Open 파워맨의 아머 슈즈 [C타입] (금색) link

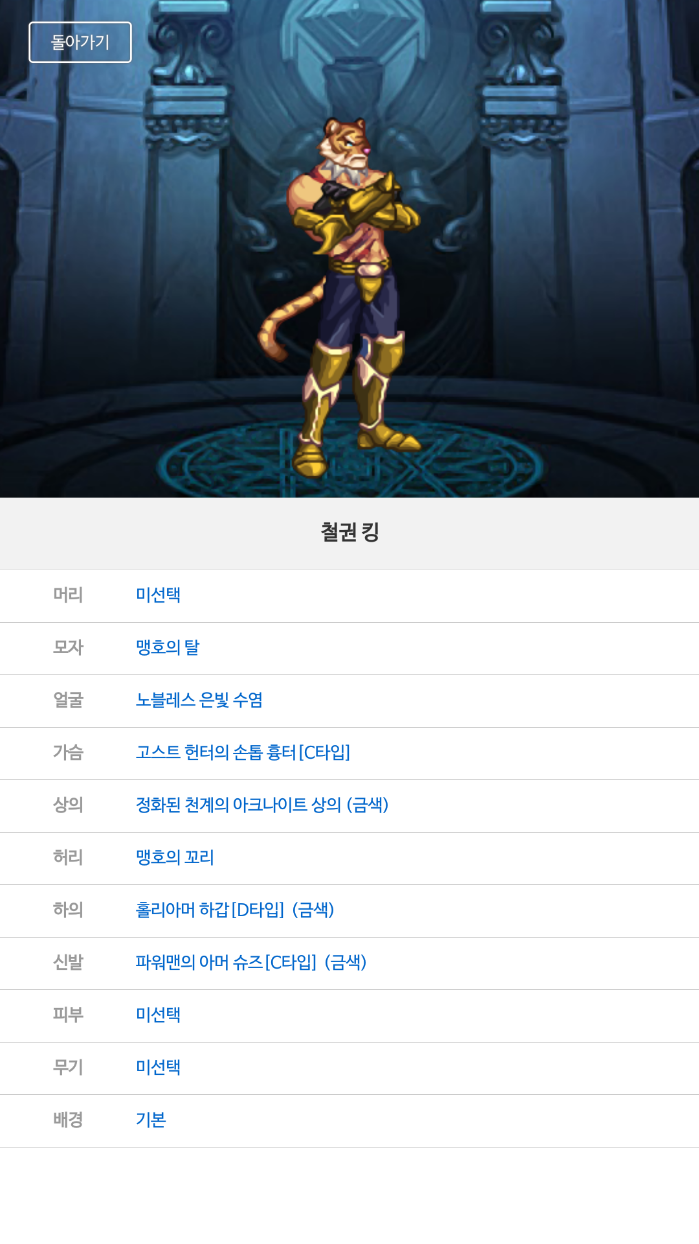pyautogui.click(x=251, y=962)
